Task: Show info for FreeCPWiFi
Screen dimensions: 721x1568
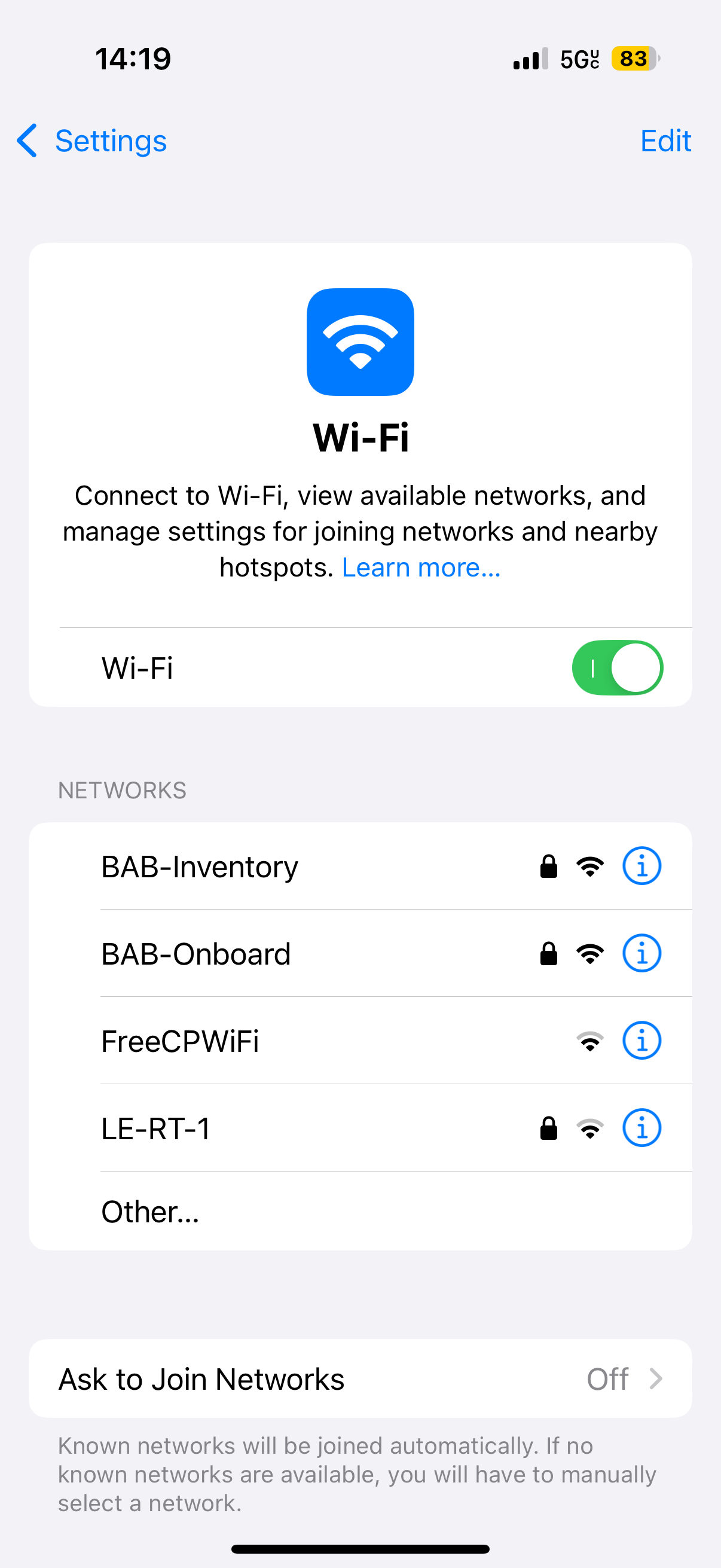Action: pyautogui.click(x=641, y=1041)
